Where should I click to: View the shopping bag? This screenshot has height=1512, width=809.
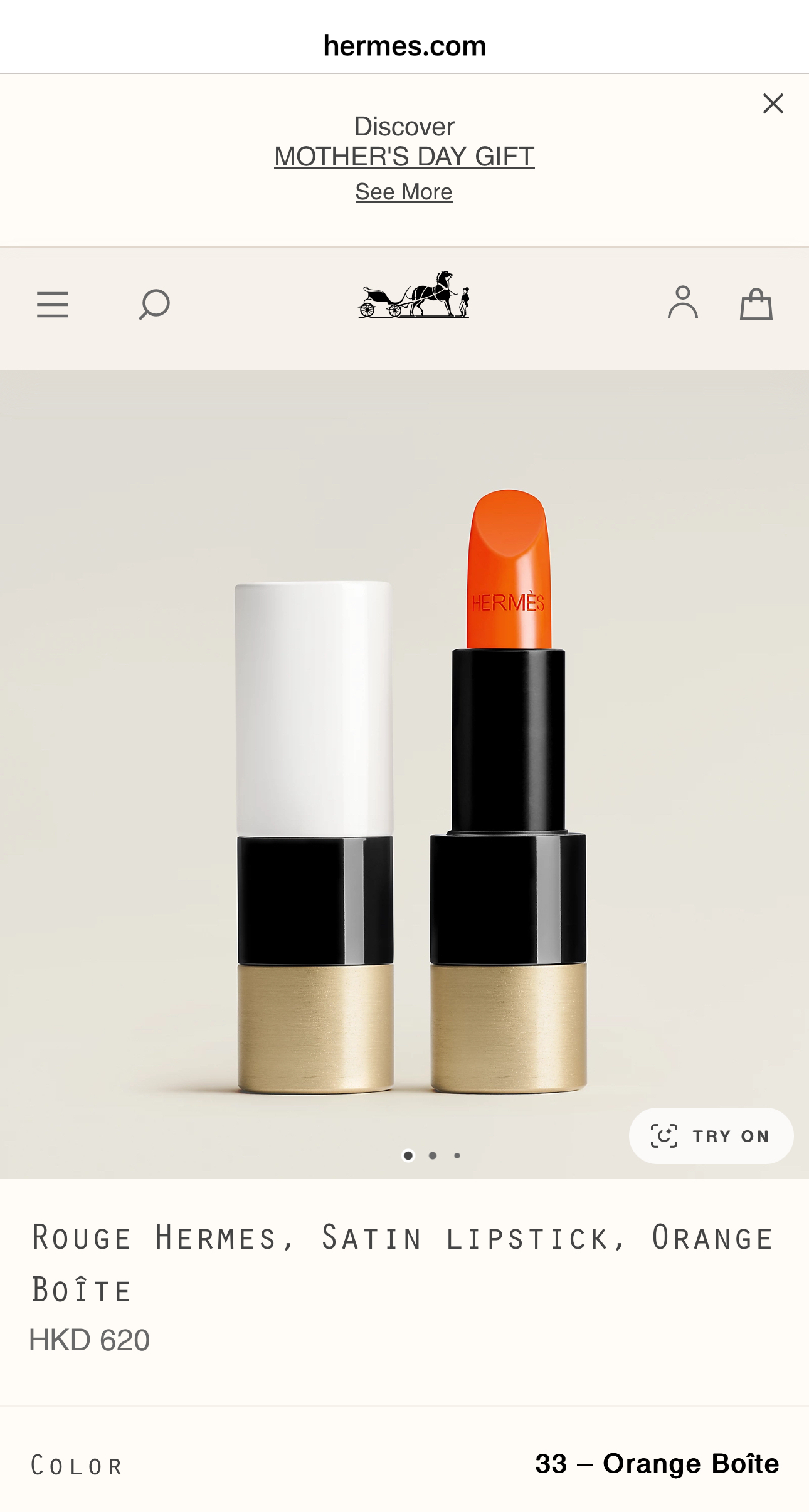click(x=756, y=304)
